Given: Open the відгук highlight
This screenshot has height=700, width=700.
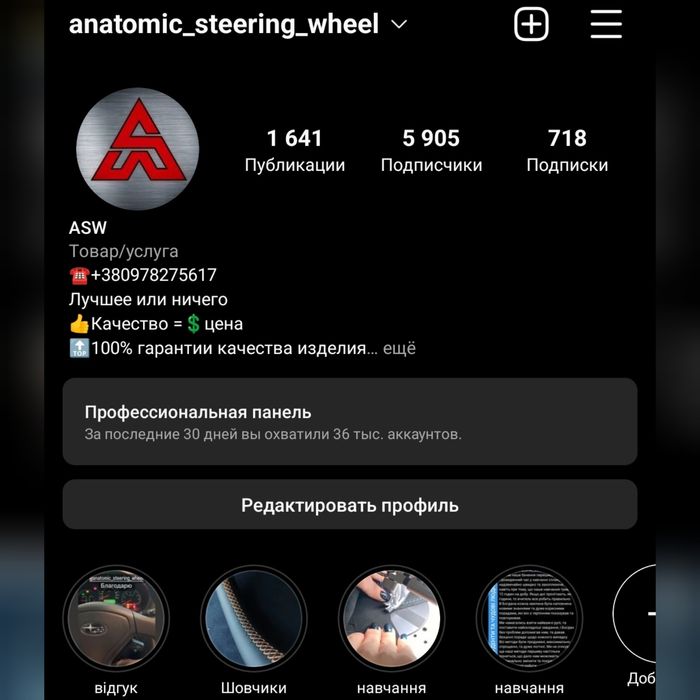Looking at the screenshot, I should (116, 617).
